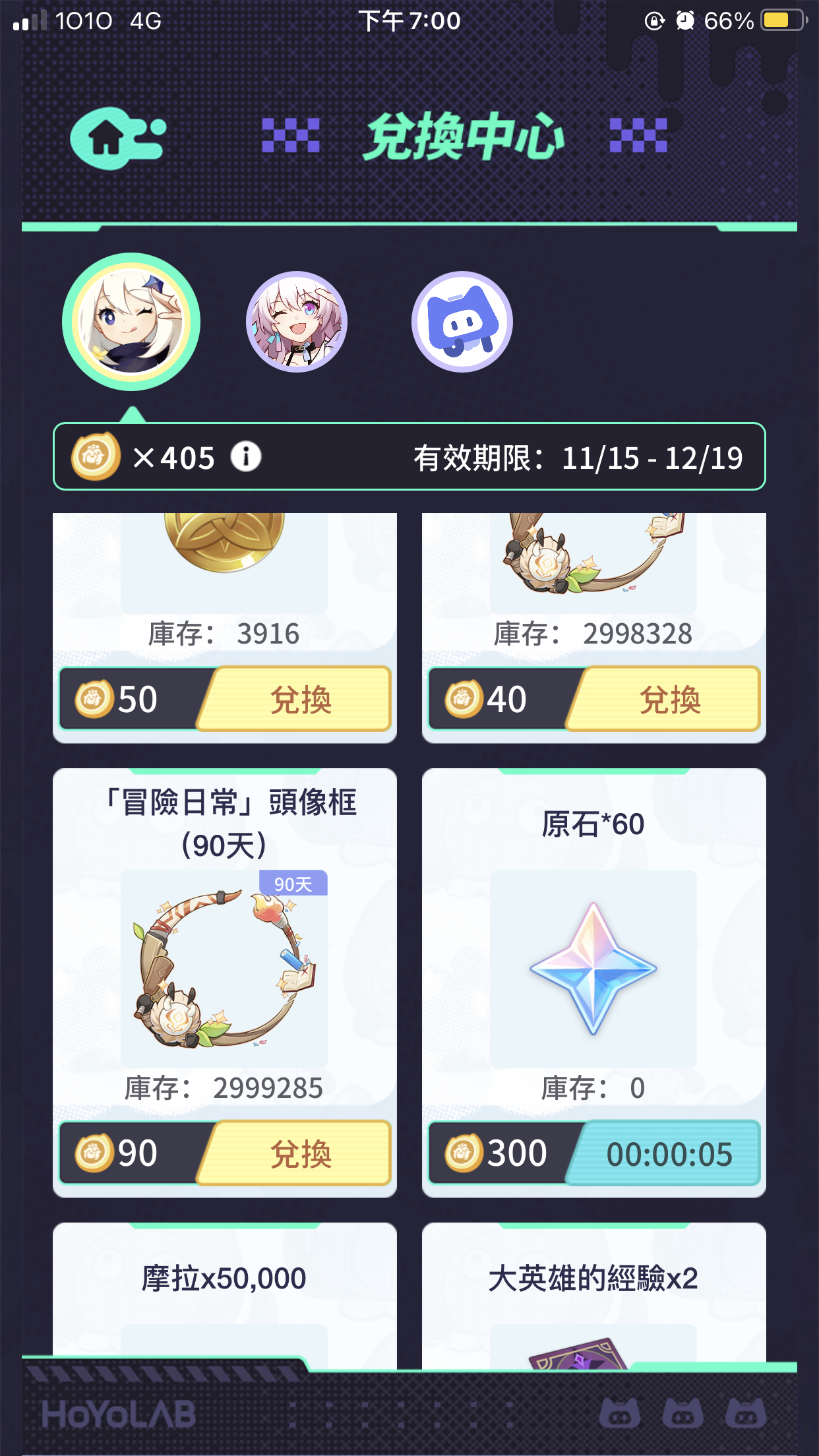Switch to the pink-haired girl avatar tab
The image size is (819, 1456).
tap(297, 322)
